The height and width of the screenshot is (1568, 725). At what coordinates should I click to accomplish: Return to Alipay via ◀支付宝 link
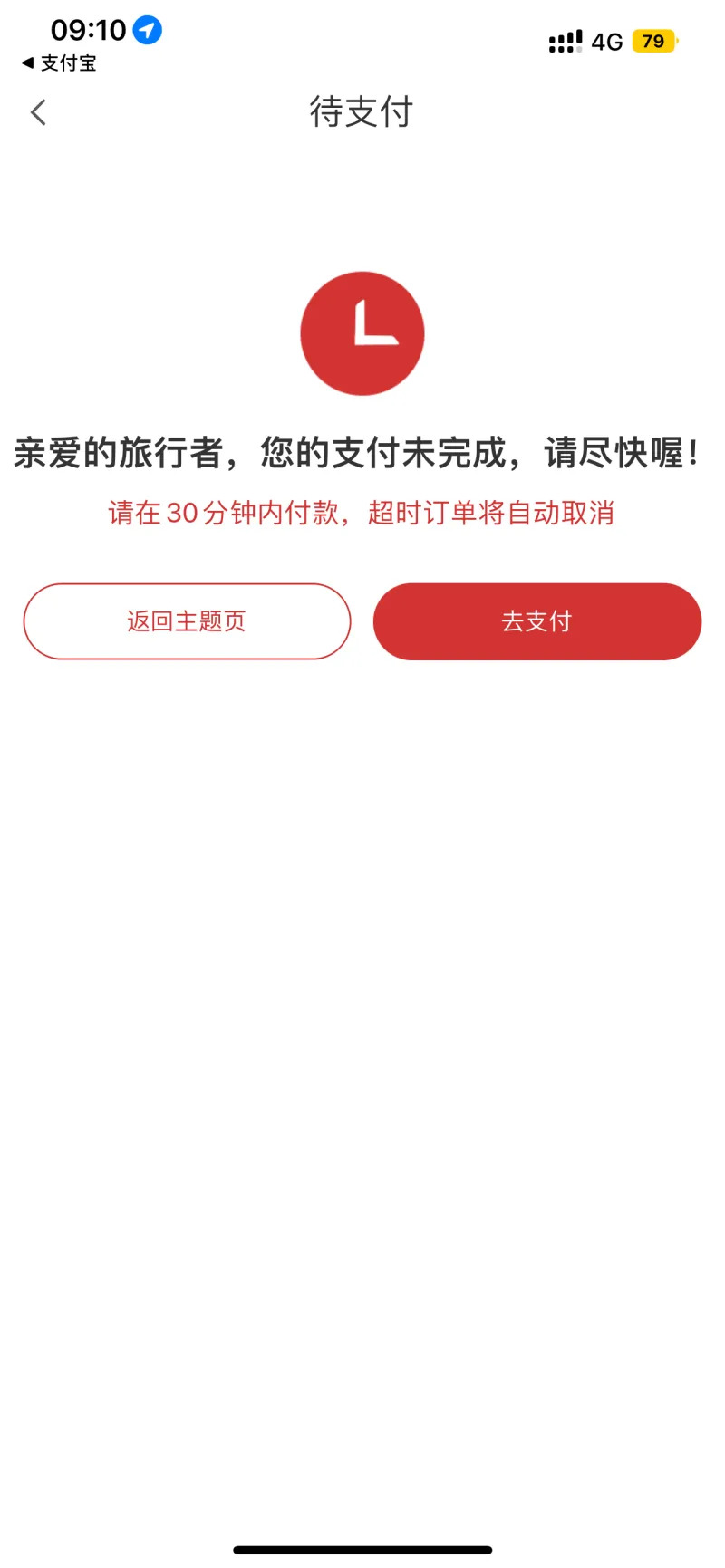point(56,64)
